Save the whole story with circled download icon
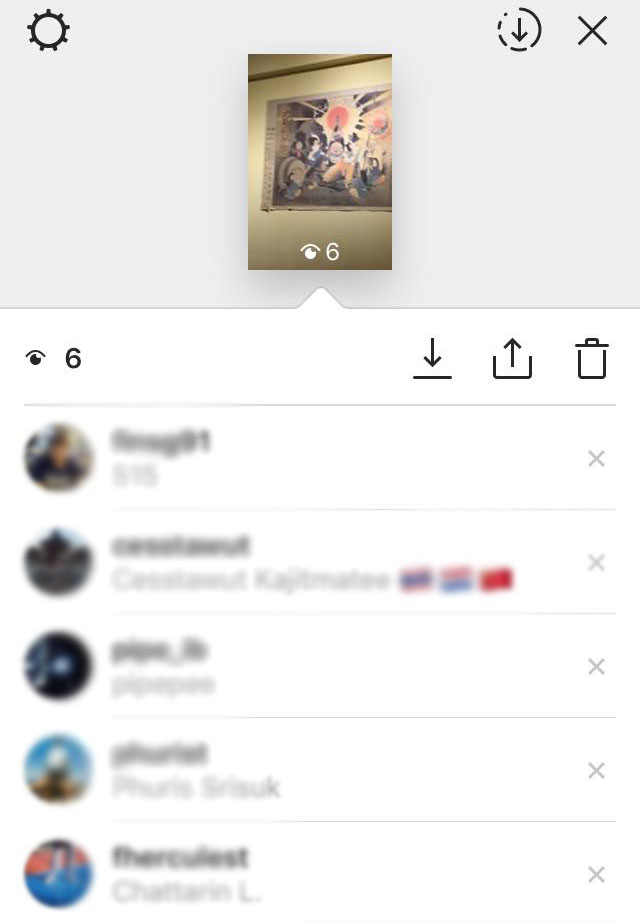640x921 pixels. pos(519,31)
